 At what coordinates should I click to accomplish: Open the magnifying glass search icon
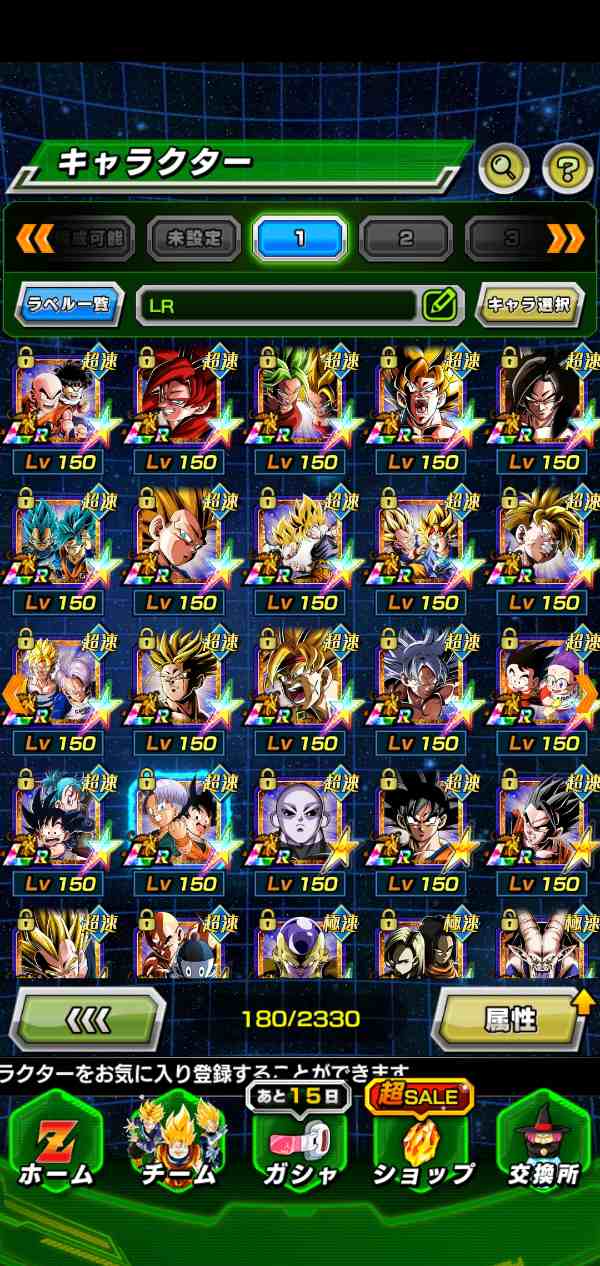pyautogui.click(x=503, y=169)
